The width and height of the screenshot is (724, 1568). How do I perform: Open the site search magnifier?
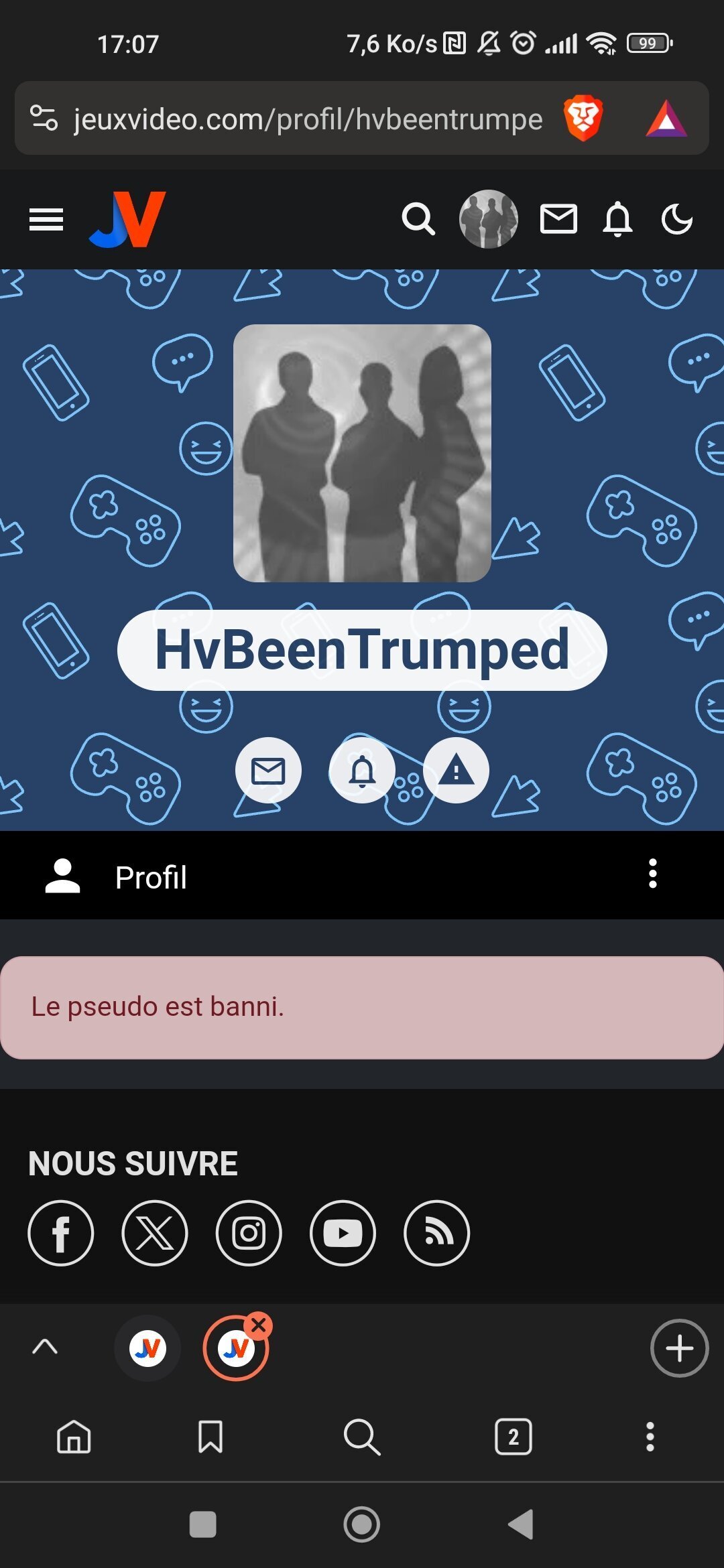pyautogui.click(x=418, y=219)
